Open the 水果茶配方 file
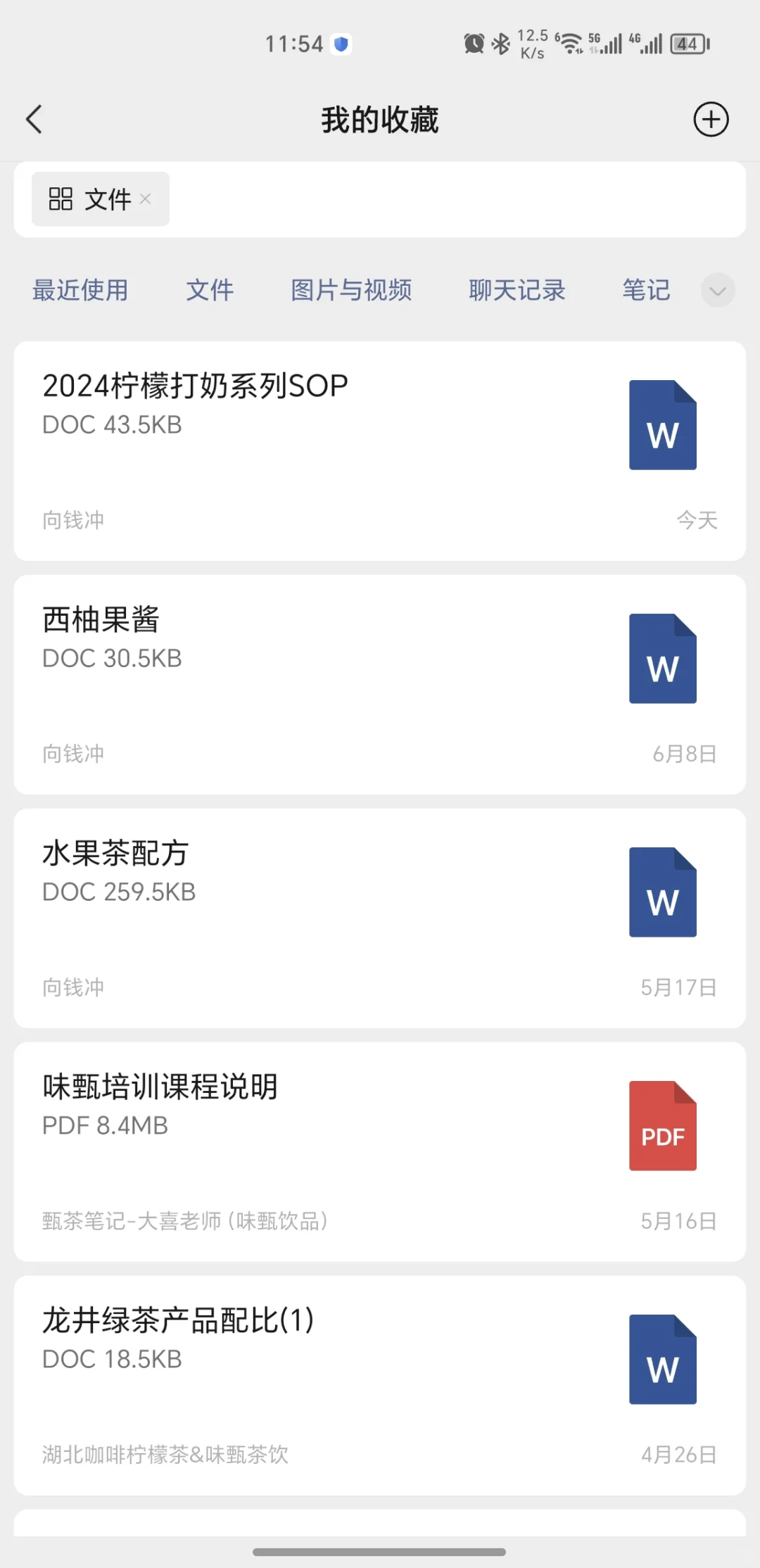 pyautogui.click(x=380, y=918)
